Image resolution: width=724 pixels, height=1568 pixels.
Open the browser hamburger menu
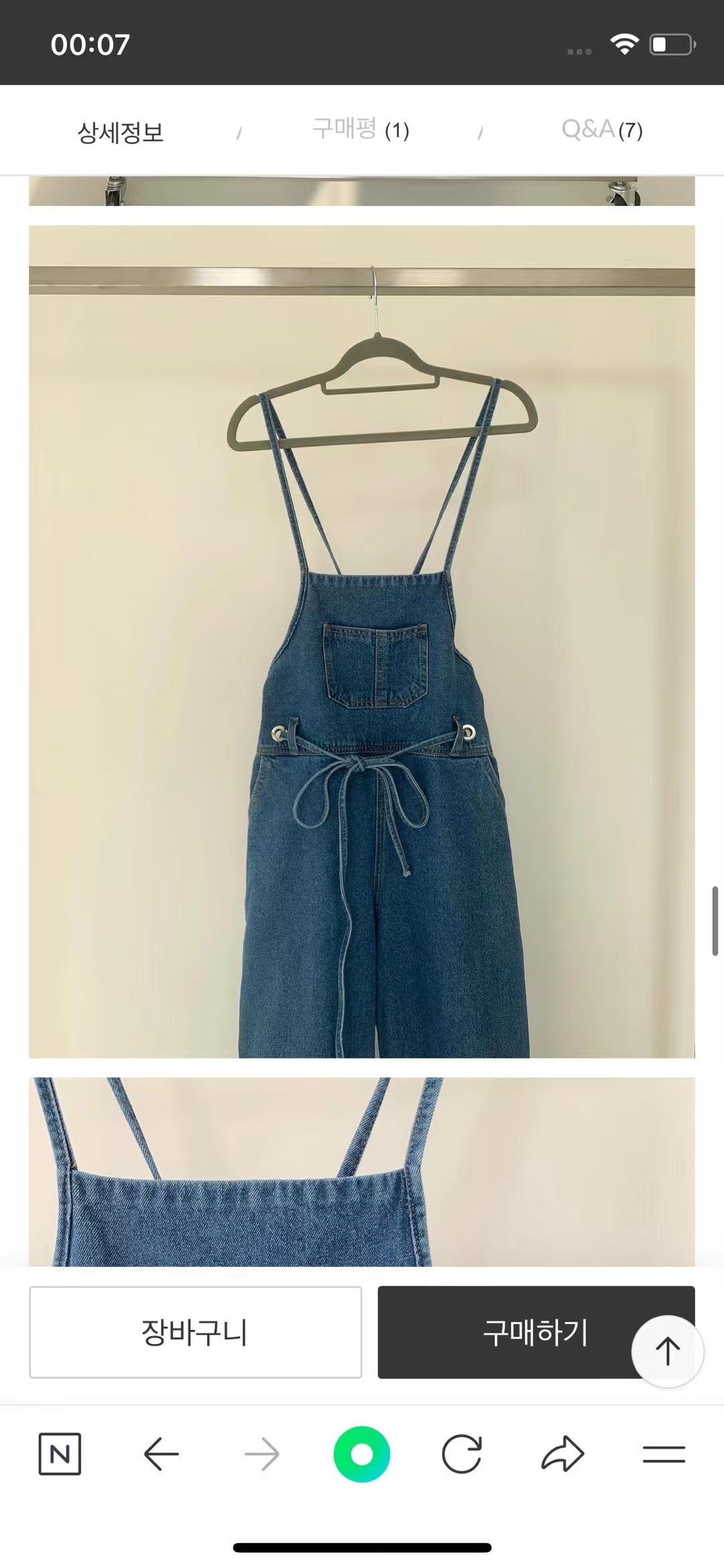click(664, 1454)
